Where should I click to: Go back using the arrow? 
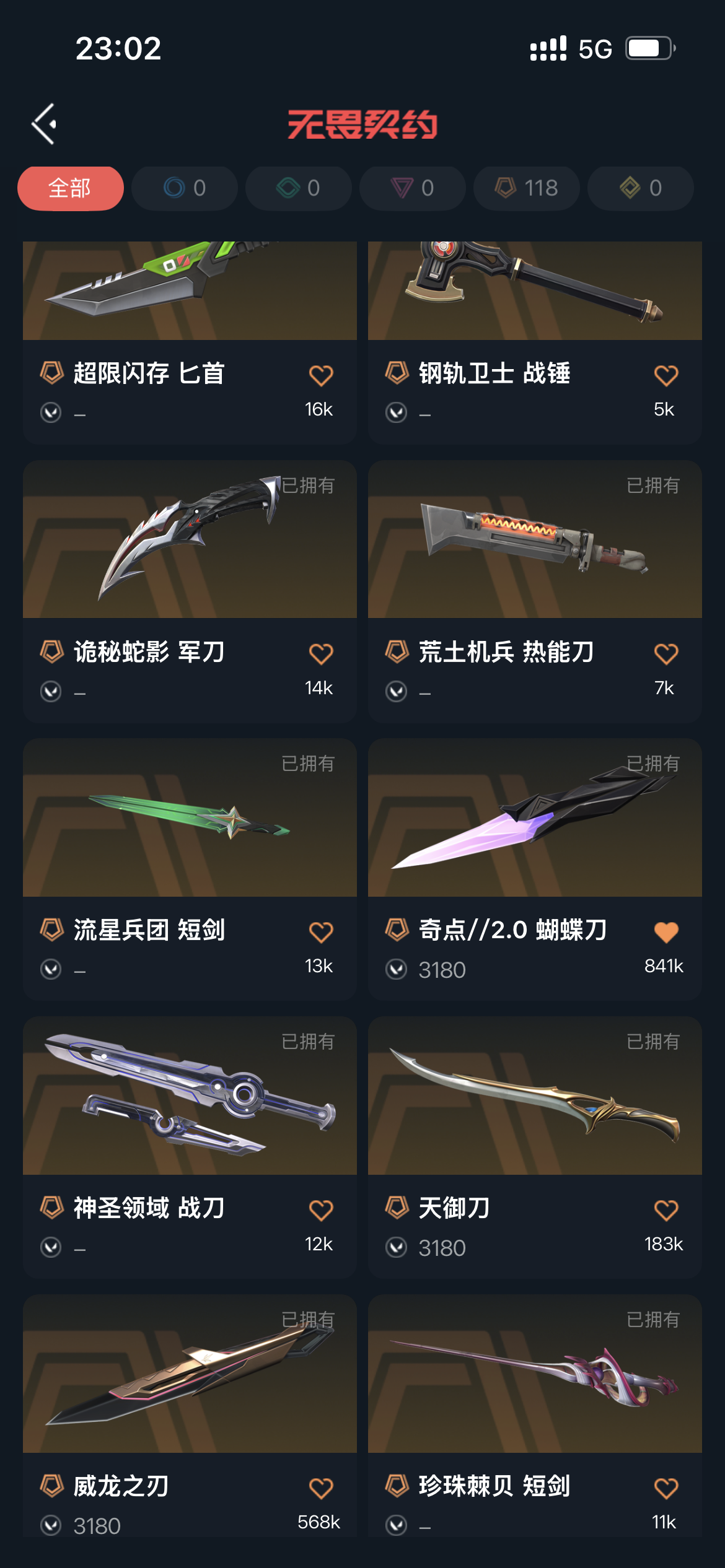(45, 124)
